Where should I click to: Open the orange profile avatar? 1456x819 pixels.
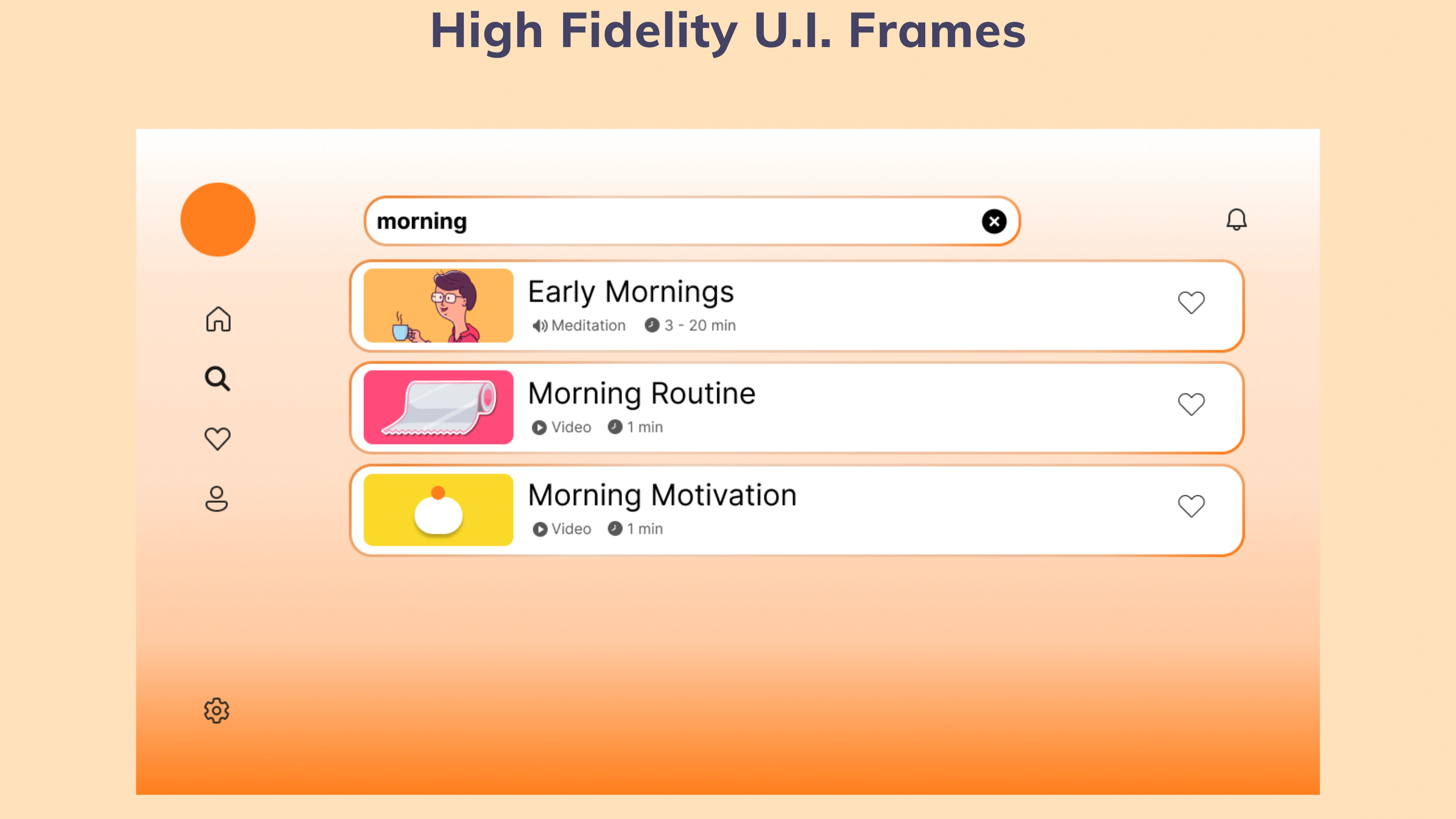pyautogui.click(x=218, y=219)
